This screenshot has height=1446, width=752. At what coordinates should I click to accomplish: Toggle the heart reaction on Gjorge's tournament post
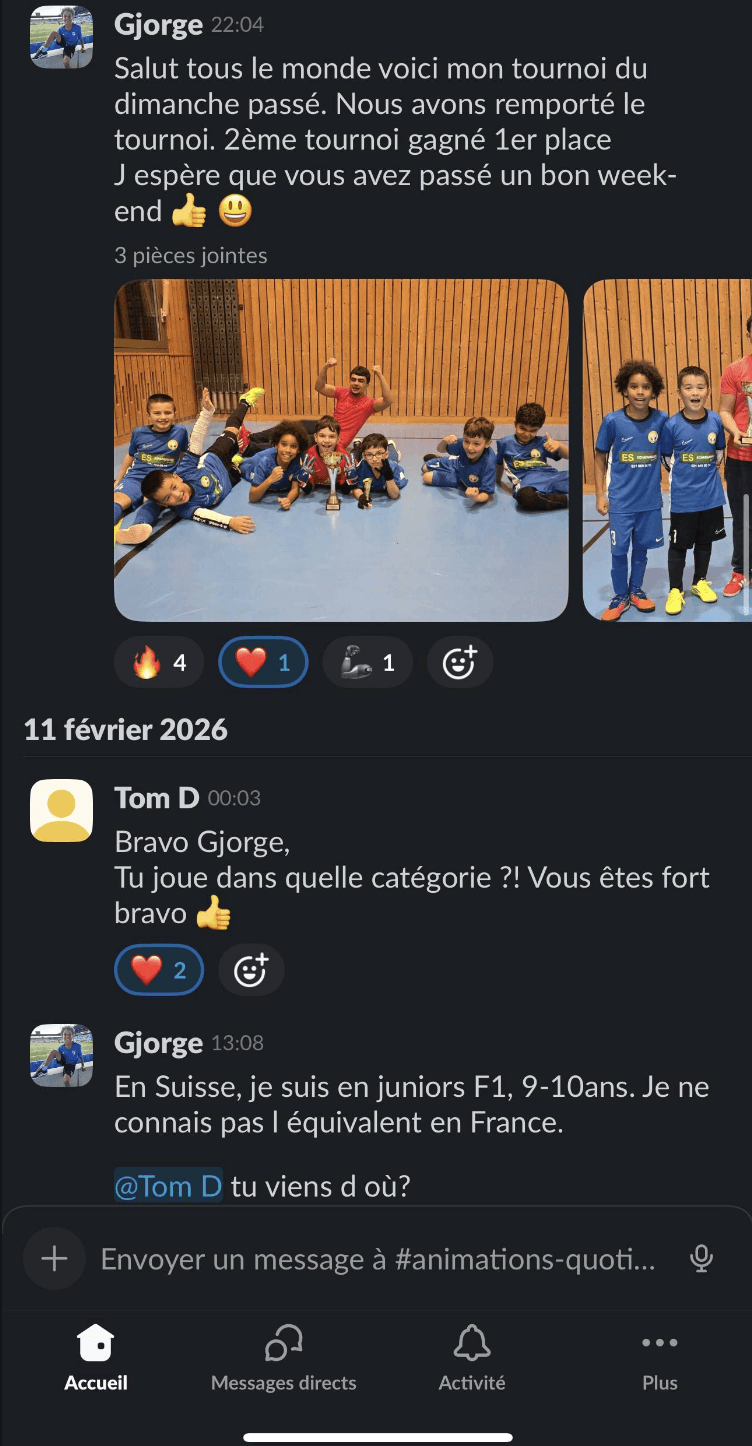pyautogui.click(x=263, y=663)
